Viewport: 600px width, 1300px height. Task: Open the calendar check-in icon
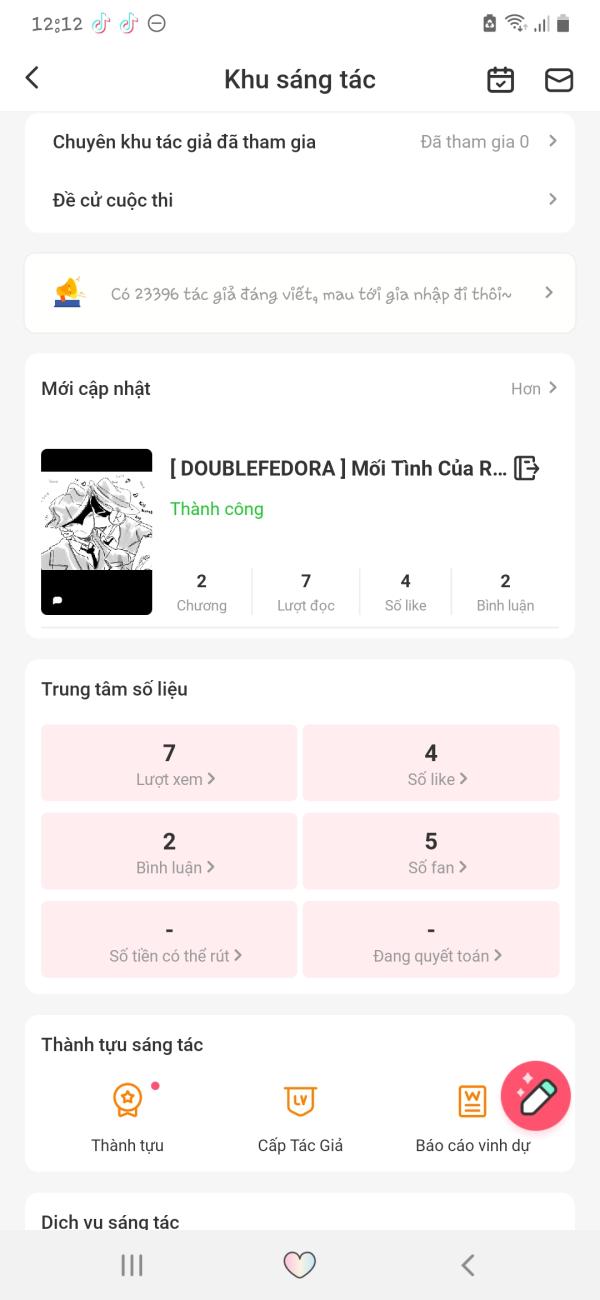tap(500, 80)
